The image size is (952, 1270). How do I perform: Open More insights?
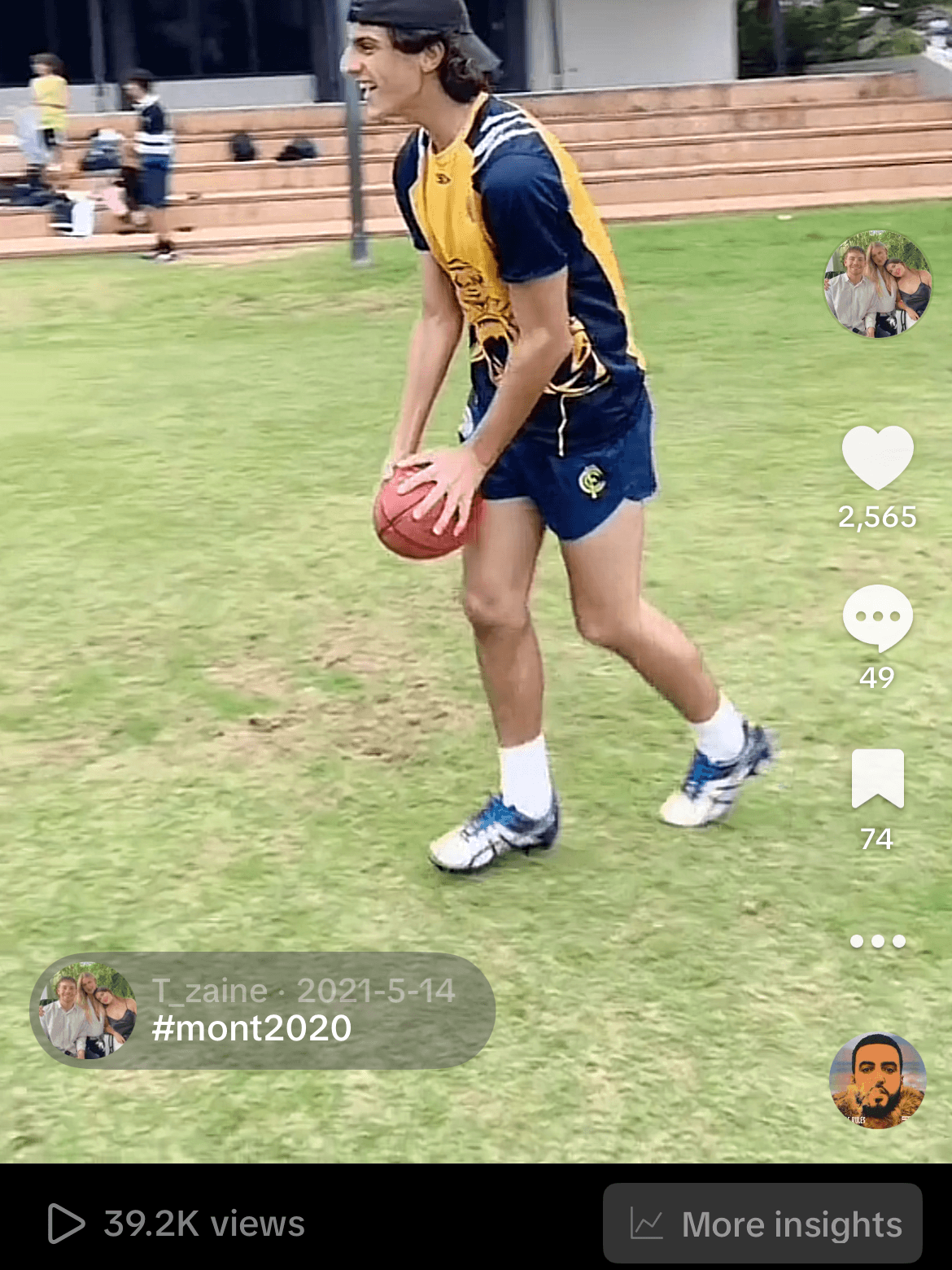[762, 1224]
